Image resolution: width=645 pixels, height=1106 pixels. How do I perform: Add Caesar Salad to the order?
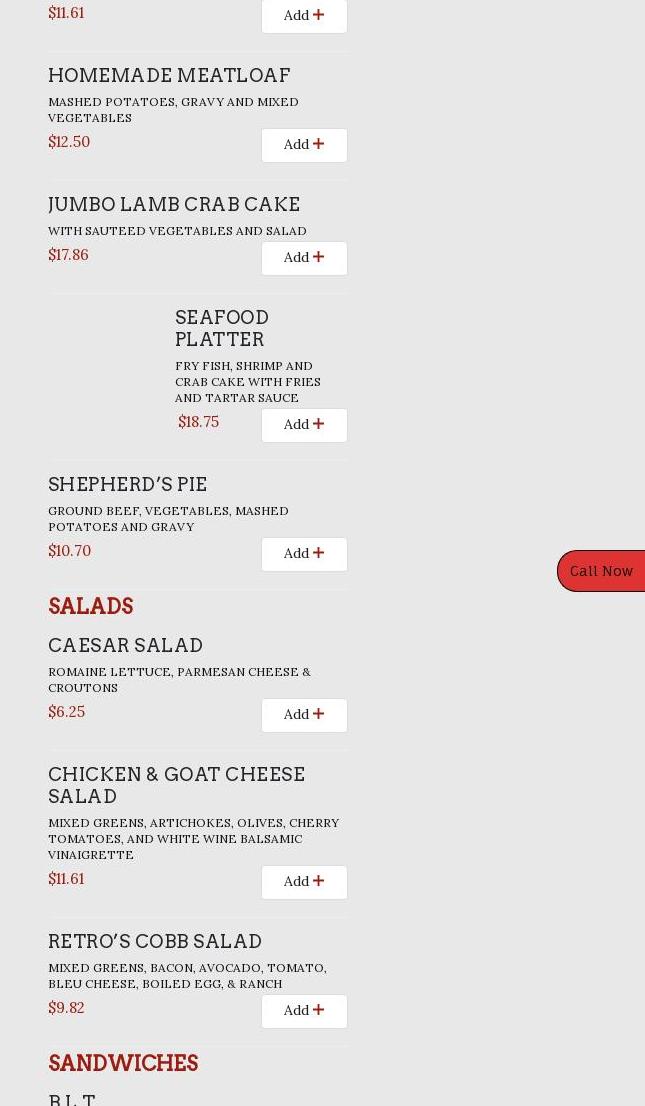coord(304,715)
